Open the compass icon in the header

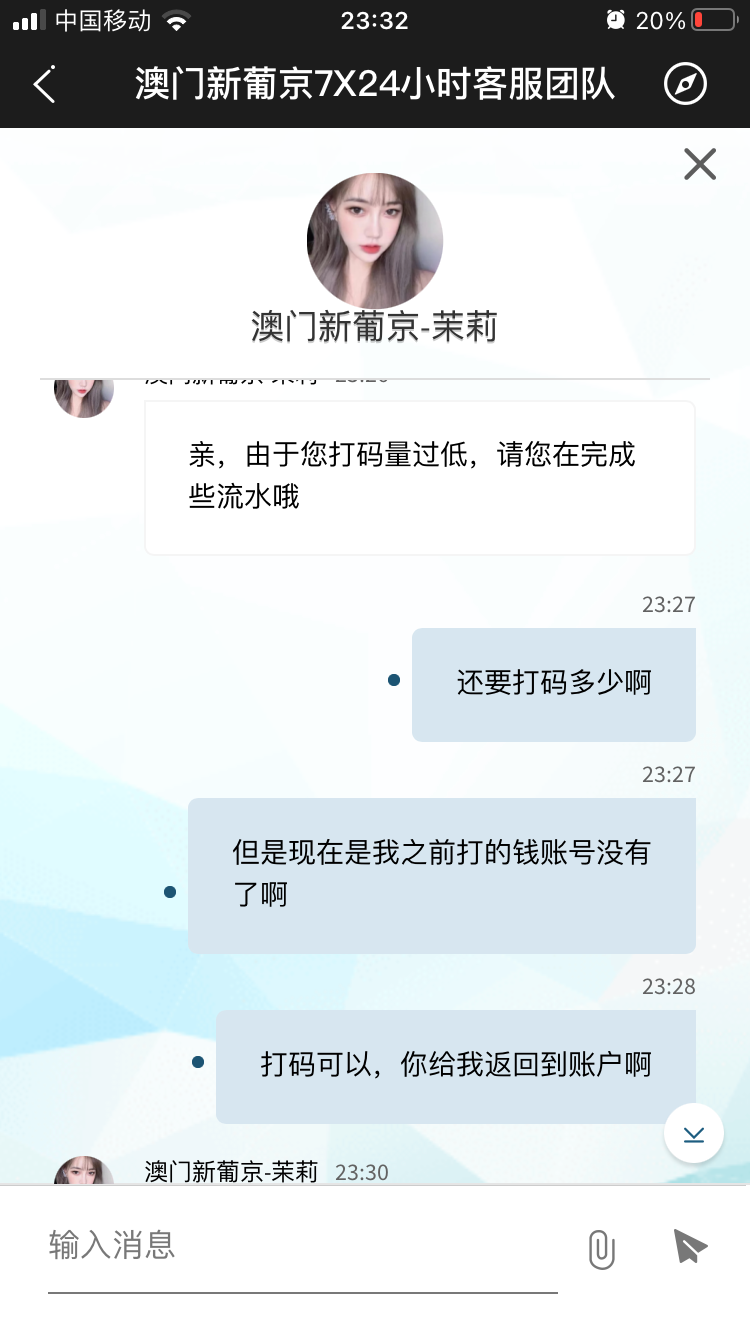tap(685, 85)
